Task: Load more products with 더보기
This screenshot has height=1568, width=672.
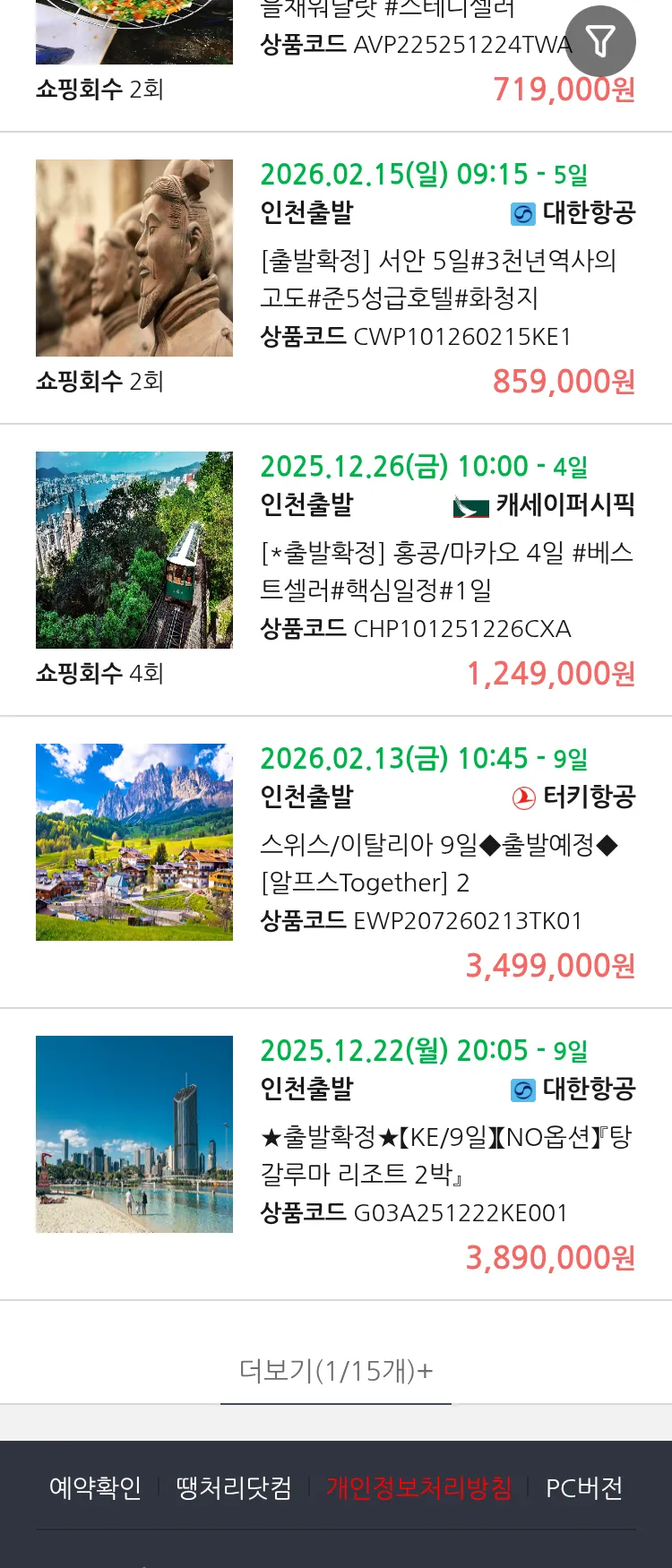Action: (x=336, y=1370)
